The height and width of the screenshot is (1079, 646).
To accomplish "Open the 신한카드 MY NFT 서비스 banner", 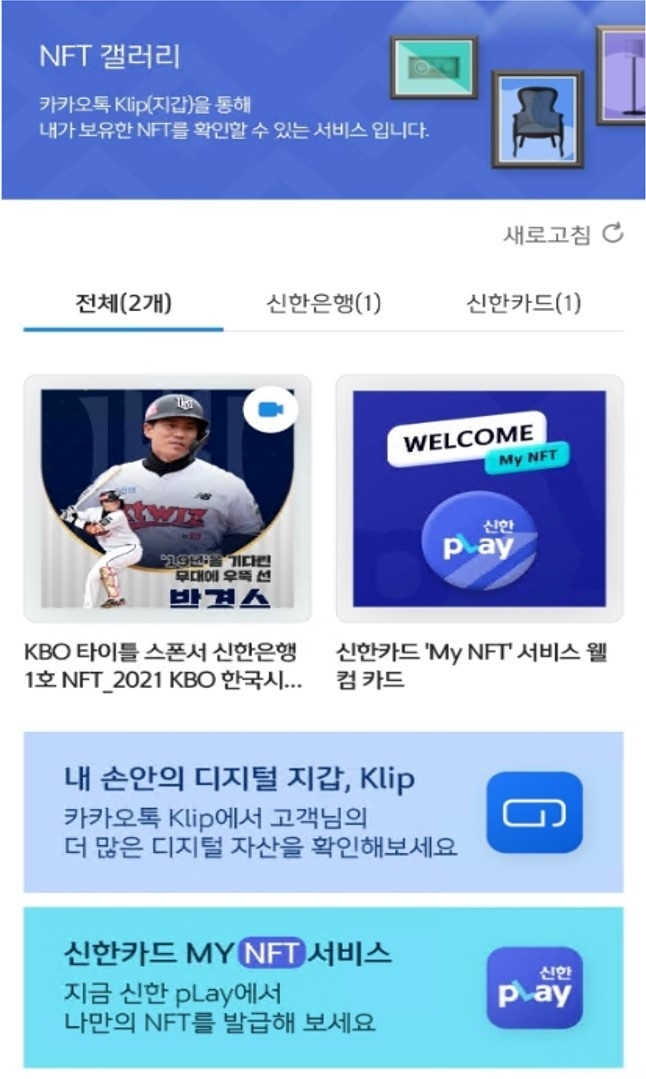I will click(323, 988).
